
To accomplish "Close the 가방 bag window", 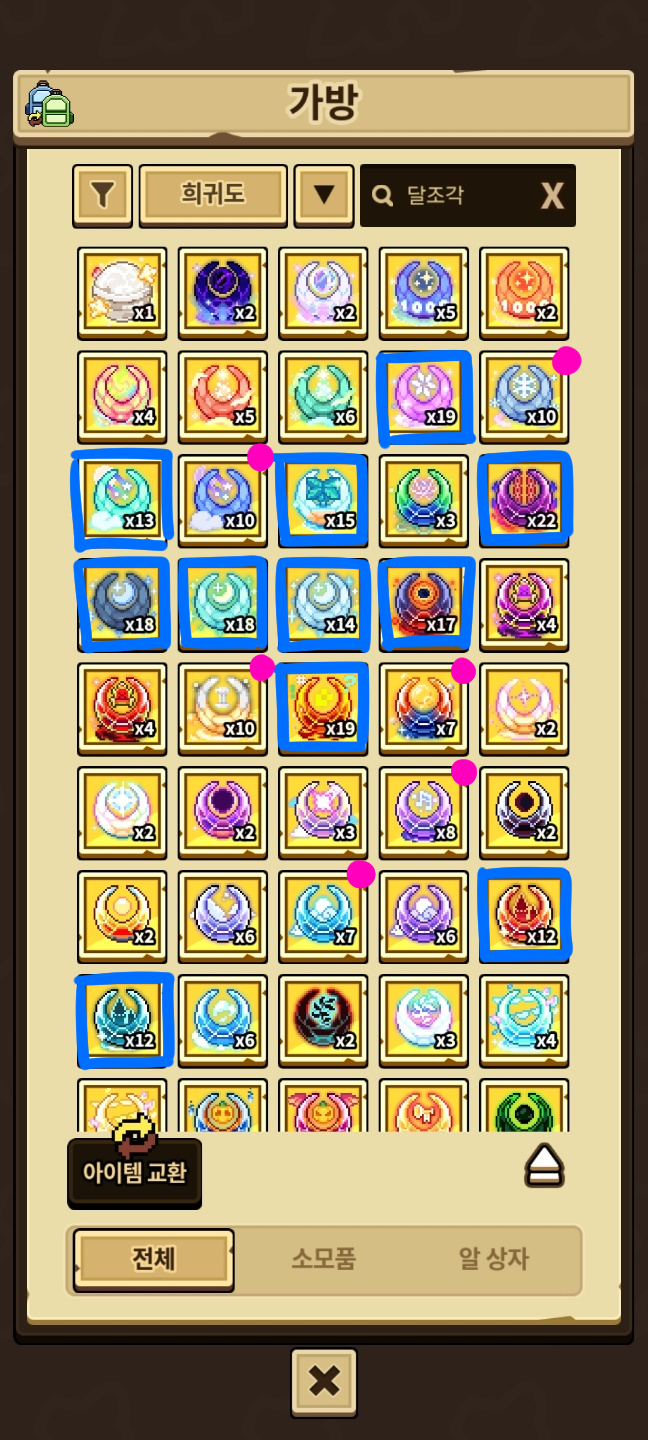I will click(324, 1382).
